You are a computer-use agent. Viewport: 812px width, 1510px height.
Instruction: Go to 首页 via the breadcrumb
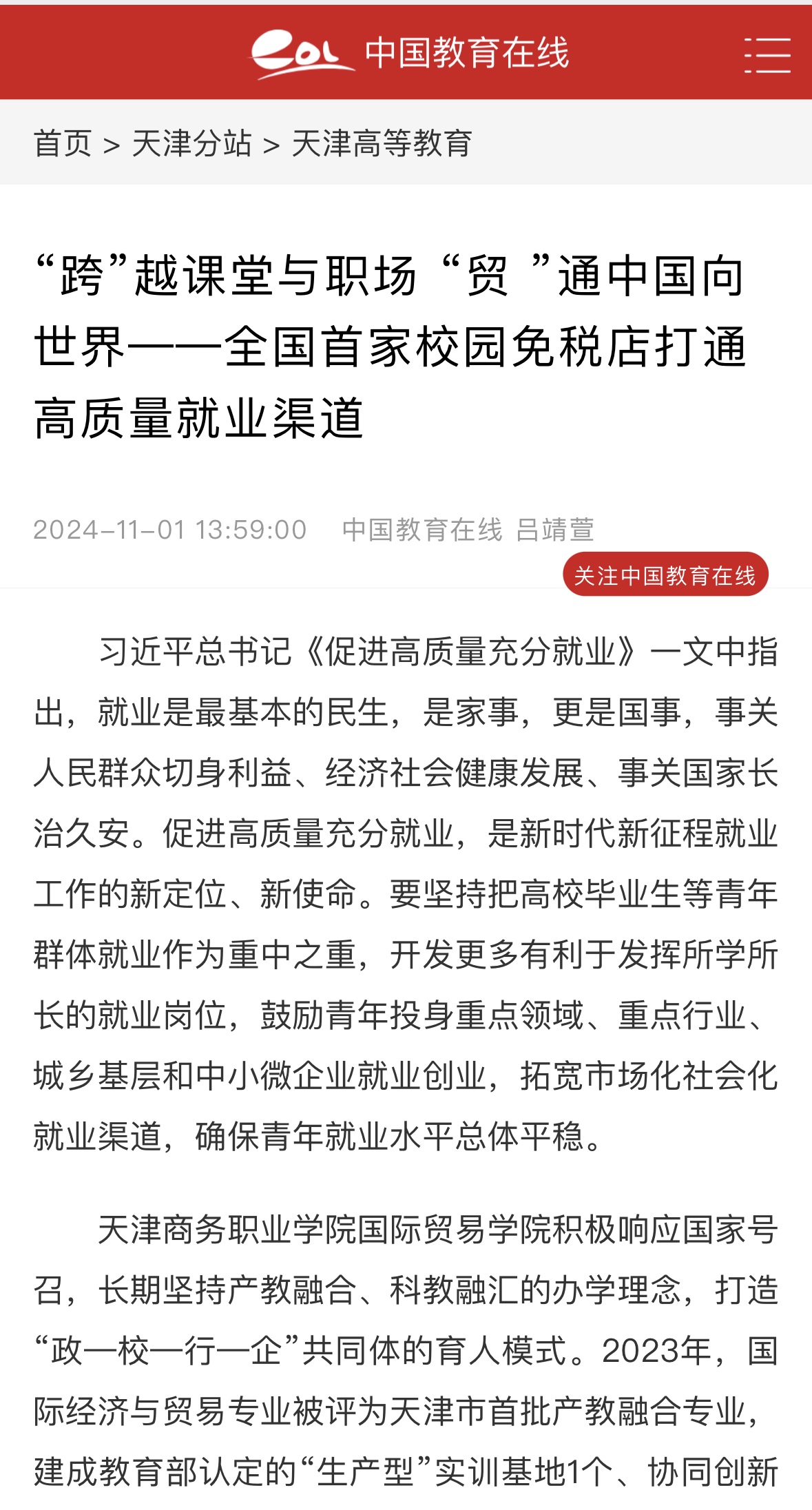[x=63, y=143]
